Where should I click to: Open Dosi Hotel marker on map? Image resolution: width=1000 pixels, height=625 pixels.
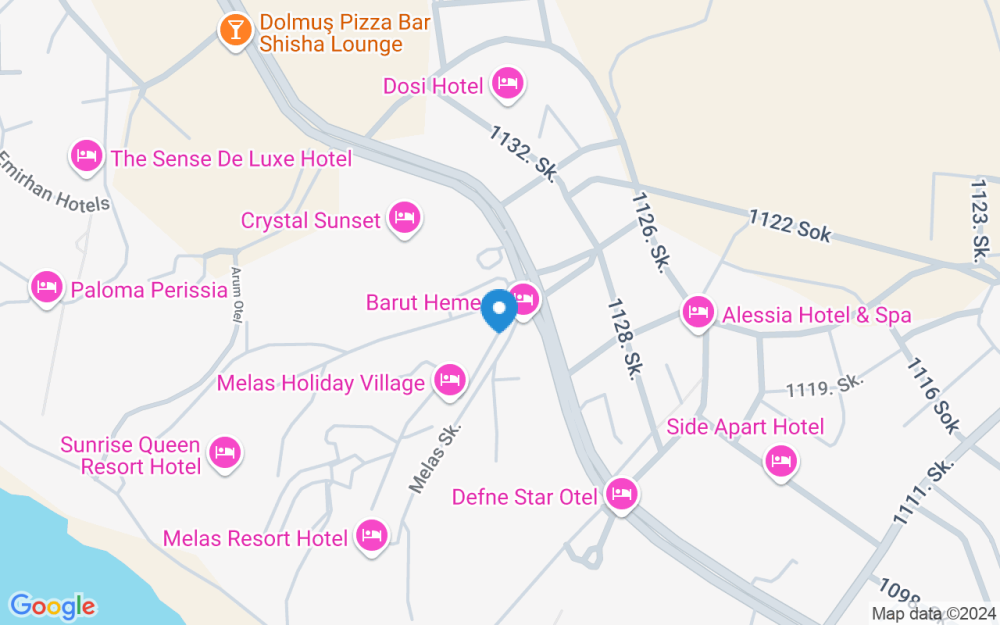pyautogui.click(x=508, y=85)
